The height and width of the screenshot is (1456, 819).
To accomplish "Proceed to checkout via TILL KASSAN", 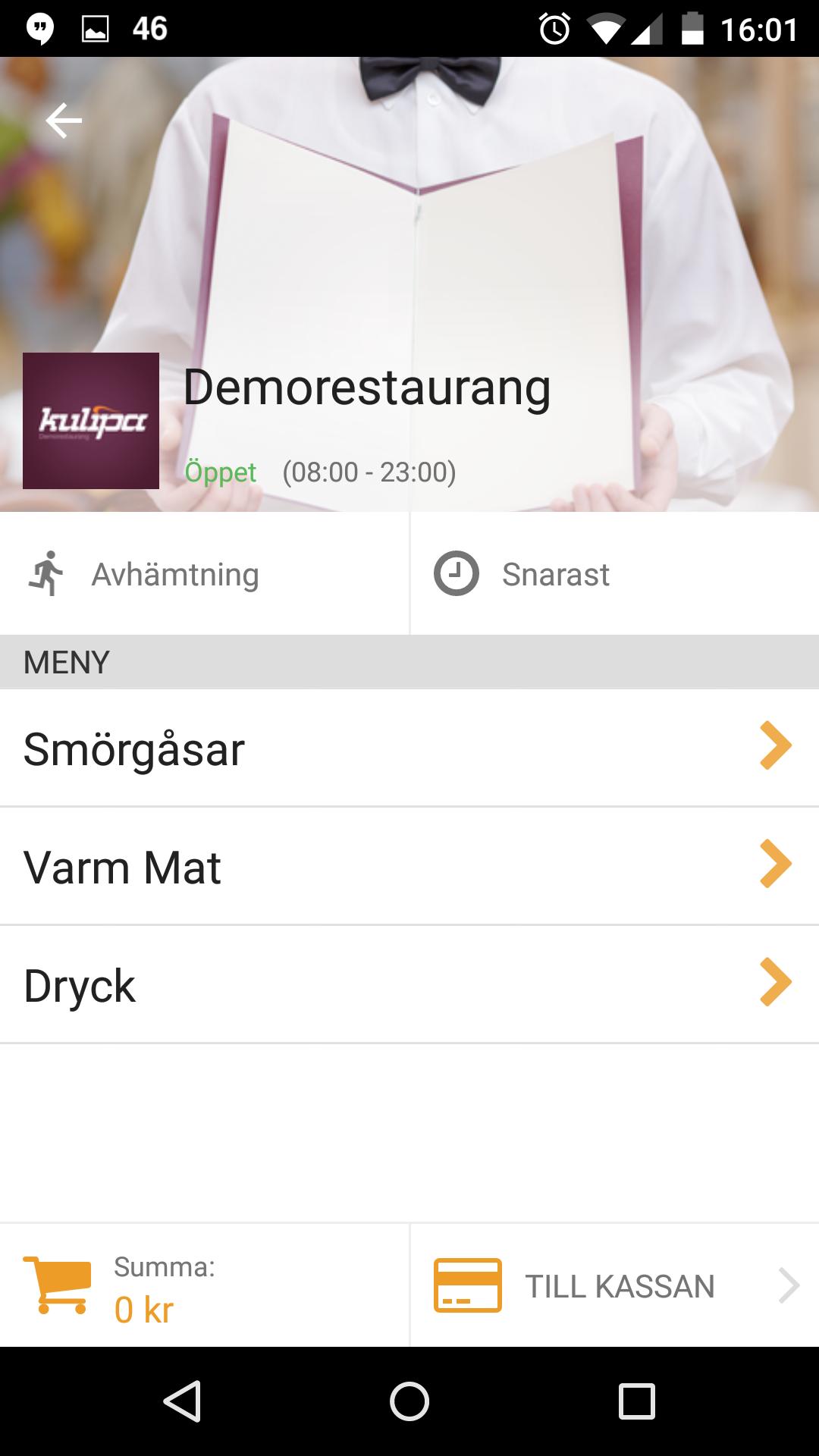I will tap(620, 1285).
